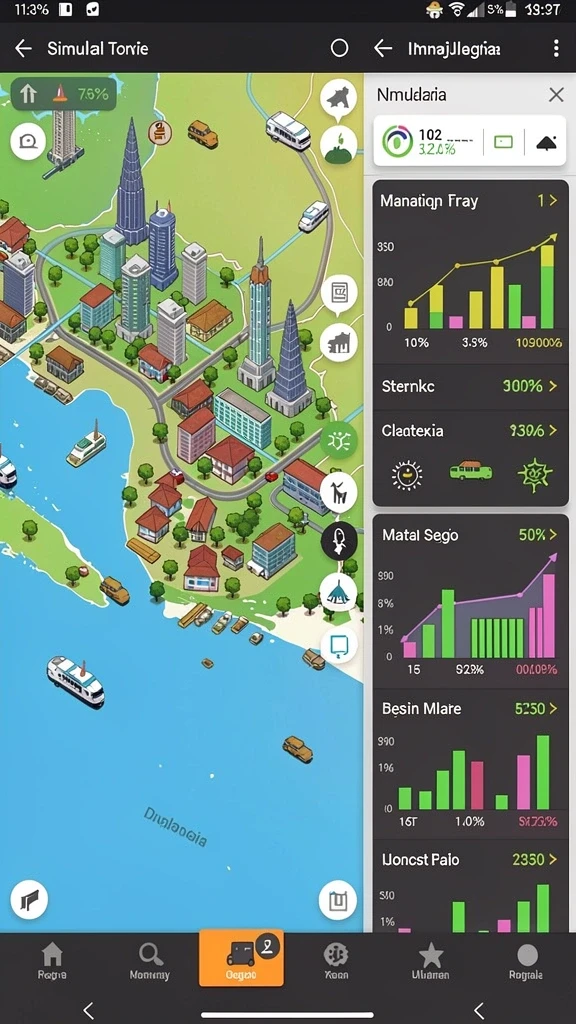
Task: Open the Claetexia row
Action: click(470, 431)
